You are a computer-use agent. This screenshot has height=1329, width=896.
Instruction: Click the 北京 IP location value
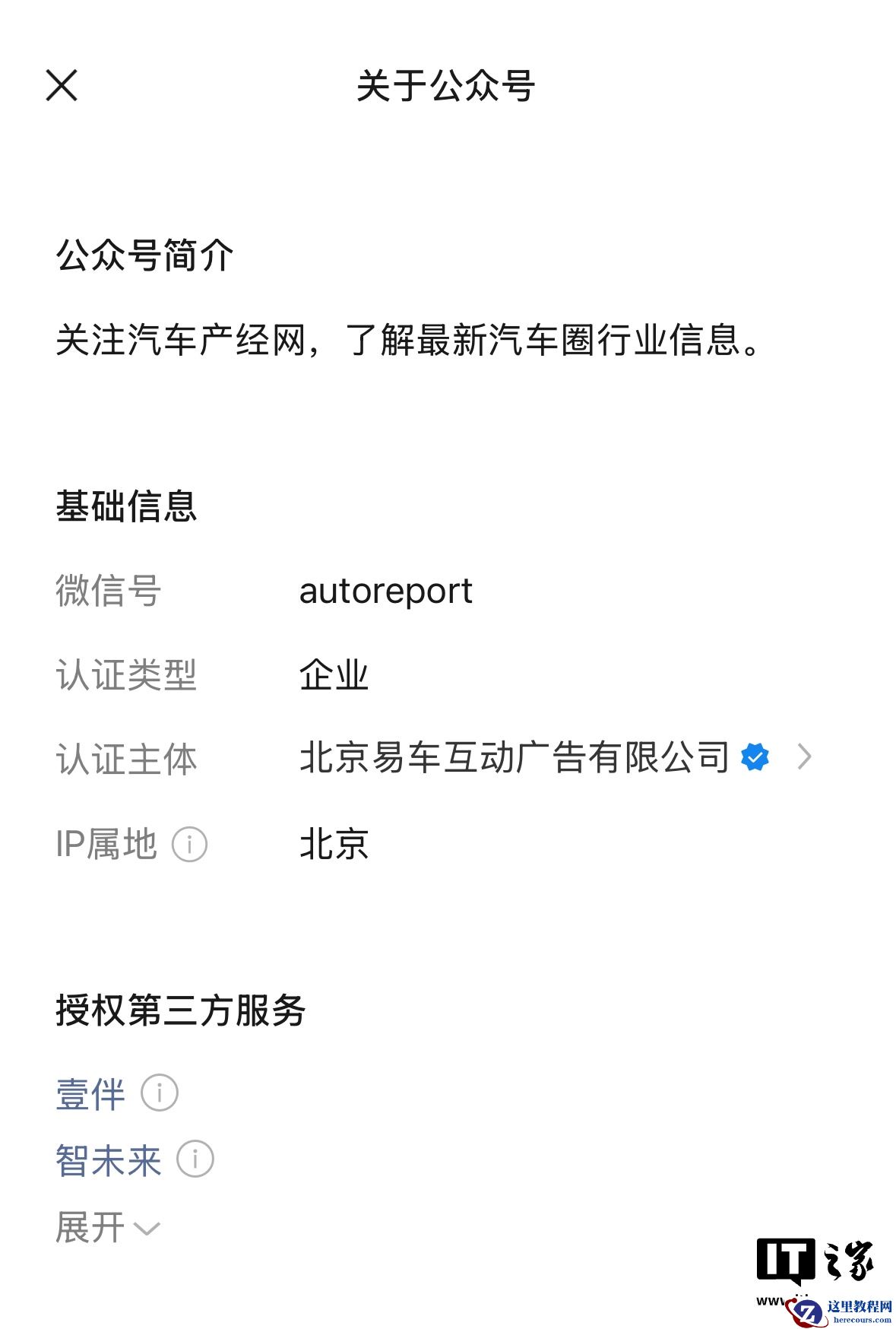click(334, 845)
